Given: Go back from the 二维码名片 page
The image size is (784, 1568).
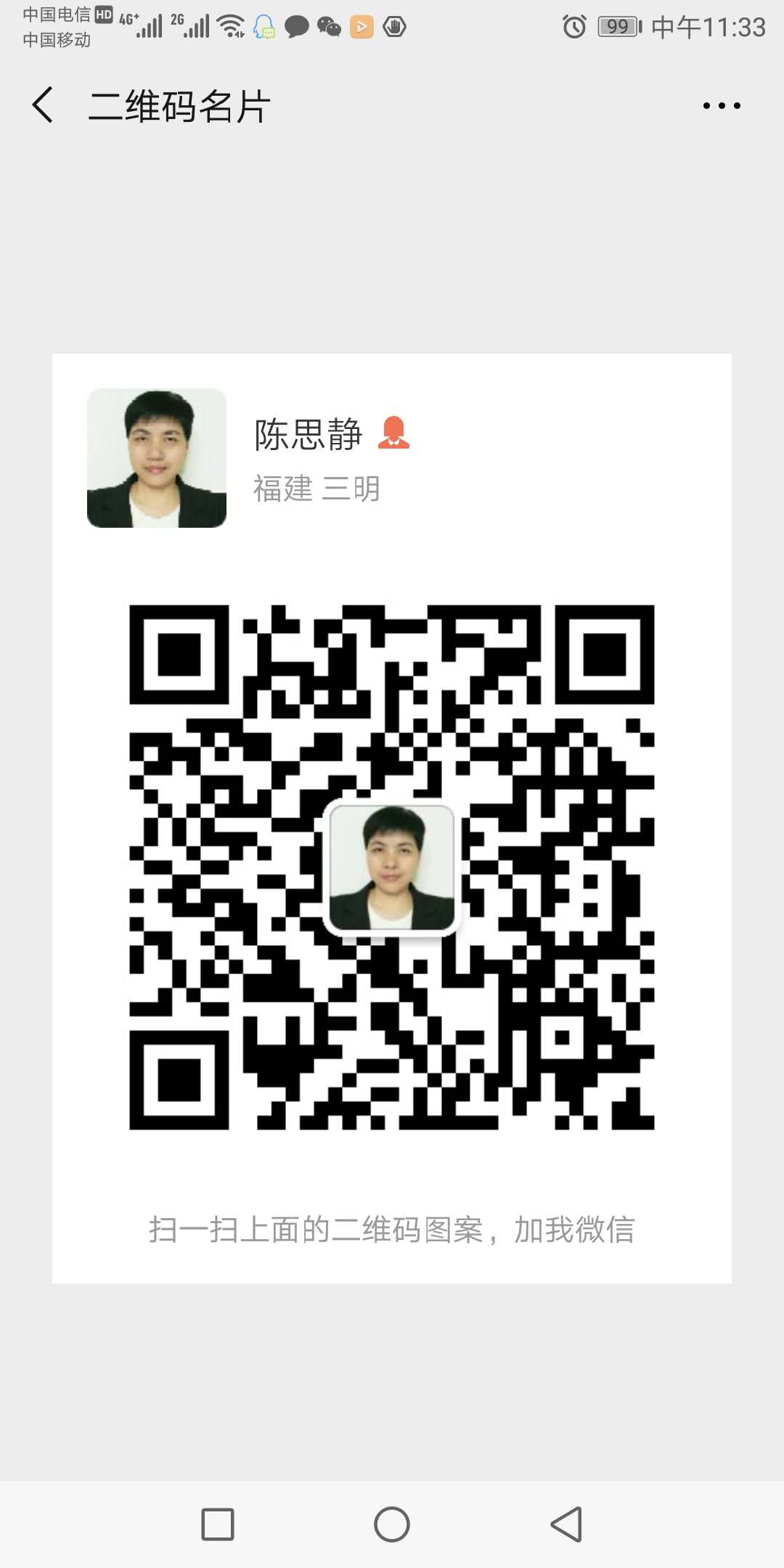Looking at the screenshot, I should pos(43,105).
